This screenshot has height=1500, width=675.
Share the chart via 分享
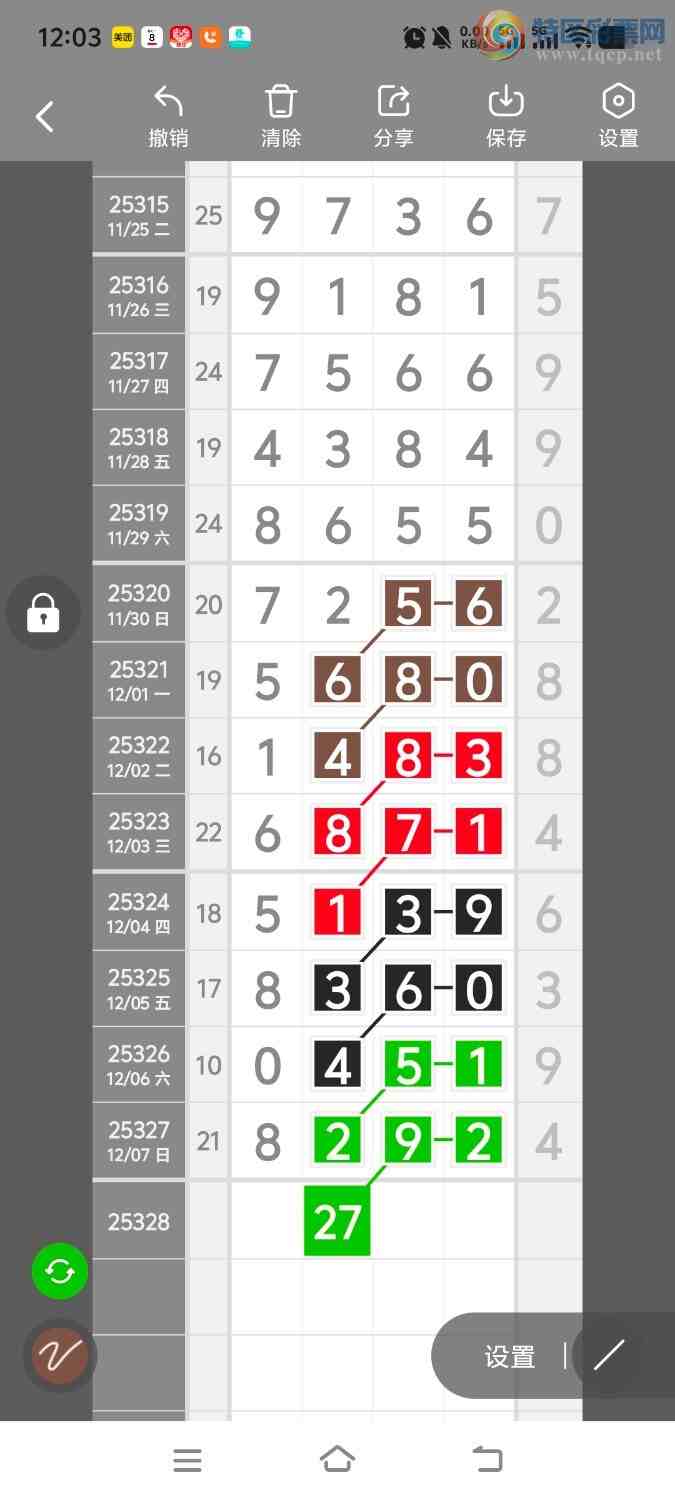click(393, 117)
